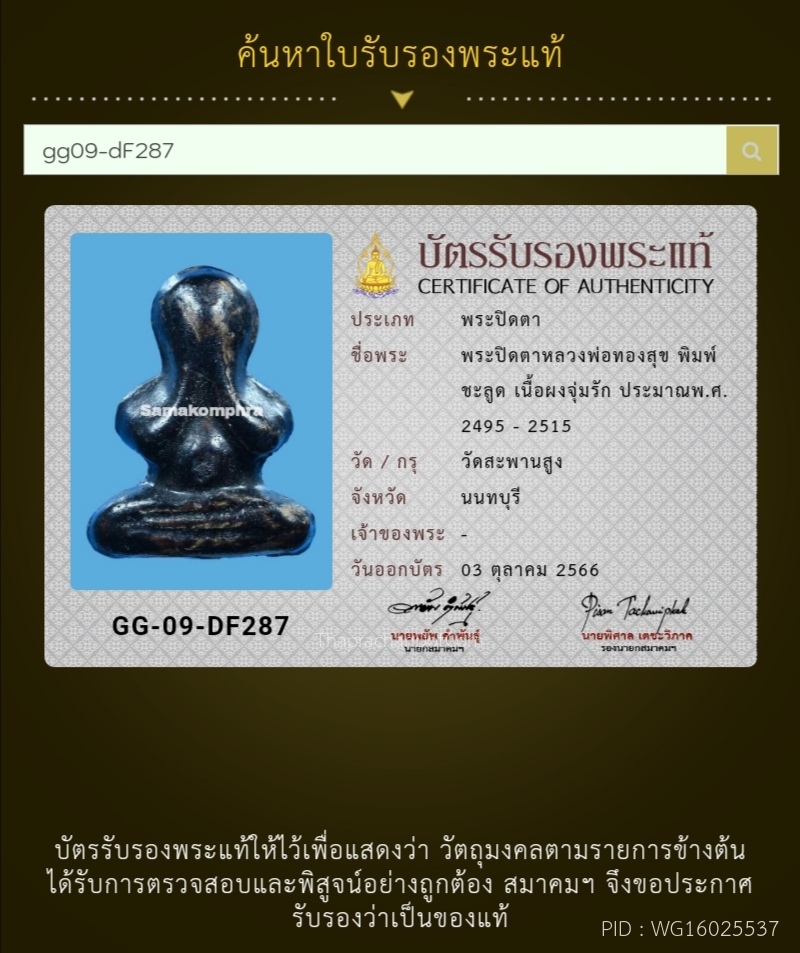Open the GG-09-DF287 certificate card
The height and width of the screenshot is (953, 800).
click(400, 436)
